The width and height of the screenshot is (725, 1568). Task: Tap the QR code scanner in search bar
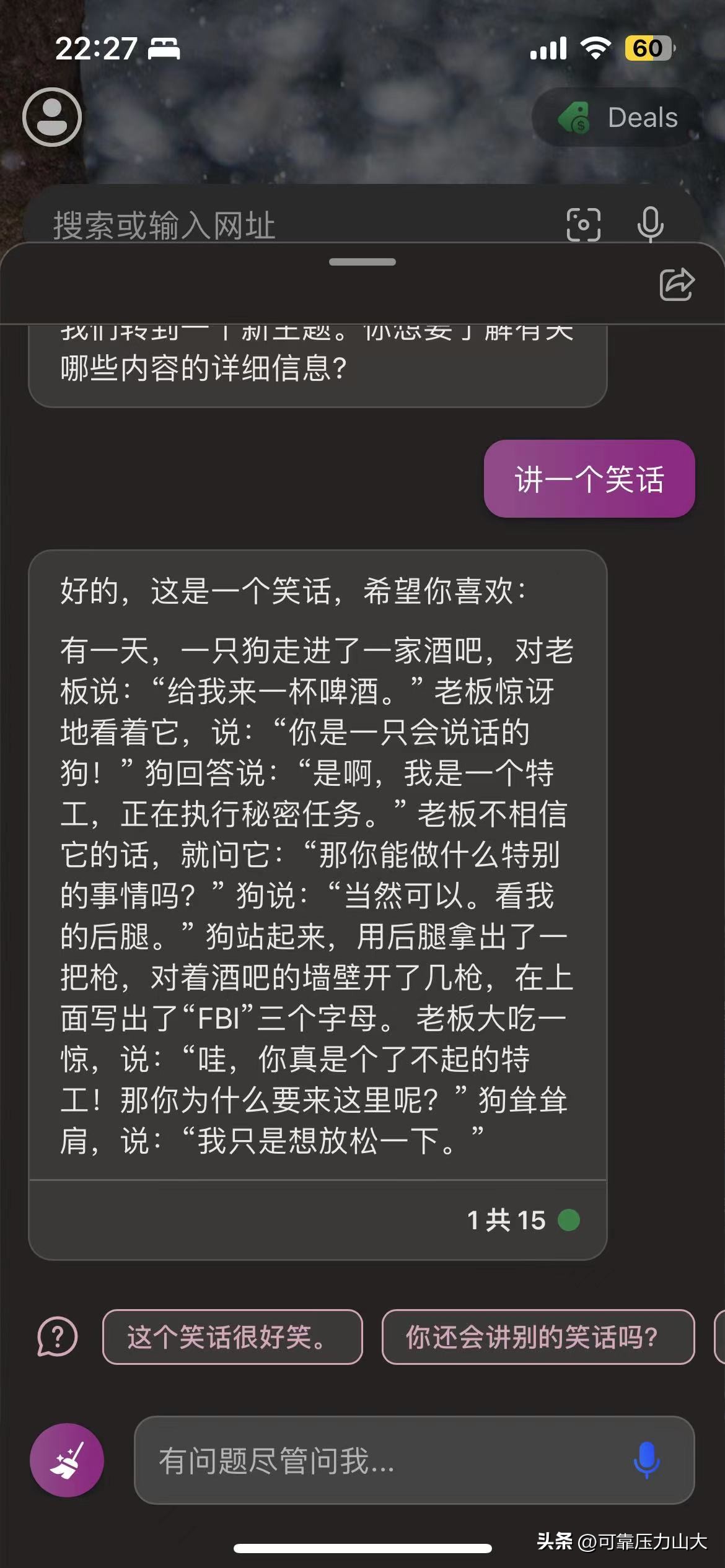pyautogui.click(x=585, y=225)
